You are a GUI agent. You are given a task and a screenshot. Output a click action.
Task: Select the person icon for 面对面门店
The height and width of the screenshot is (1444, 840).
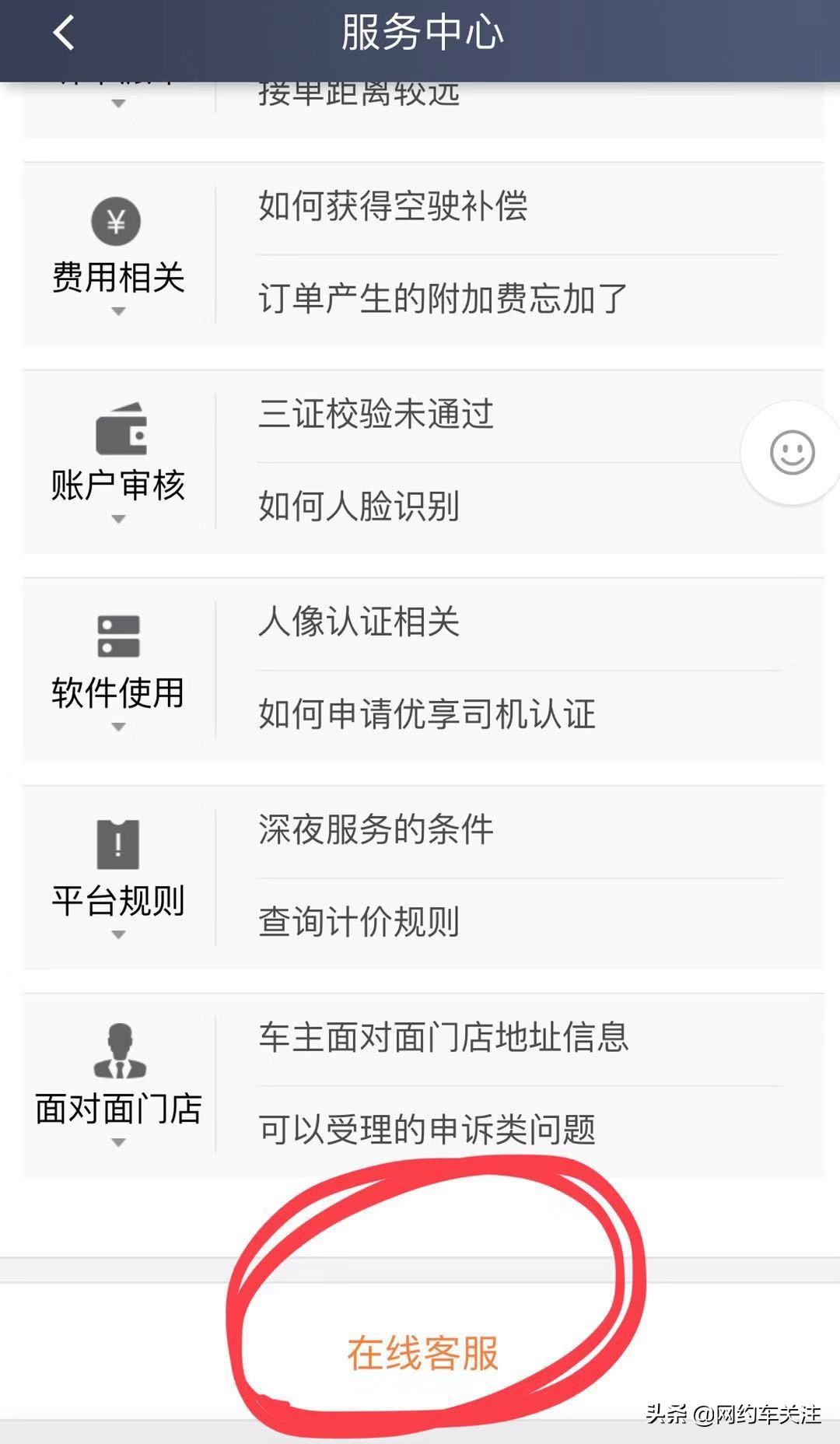(118, 1052)
